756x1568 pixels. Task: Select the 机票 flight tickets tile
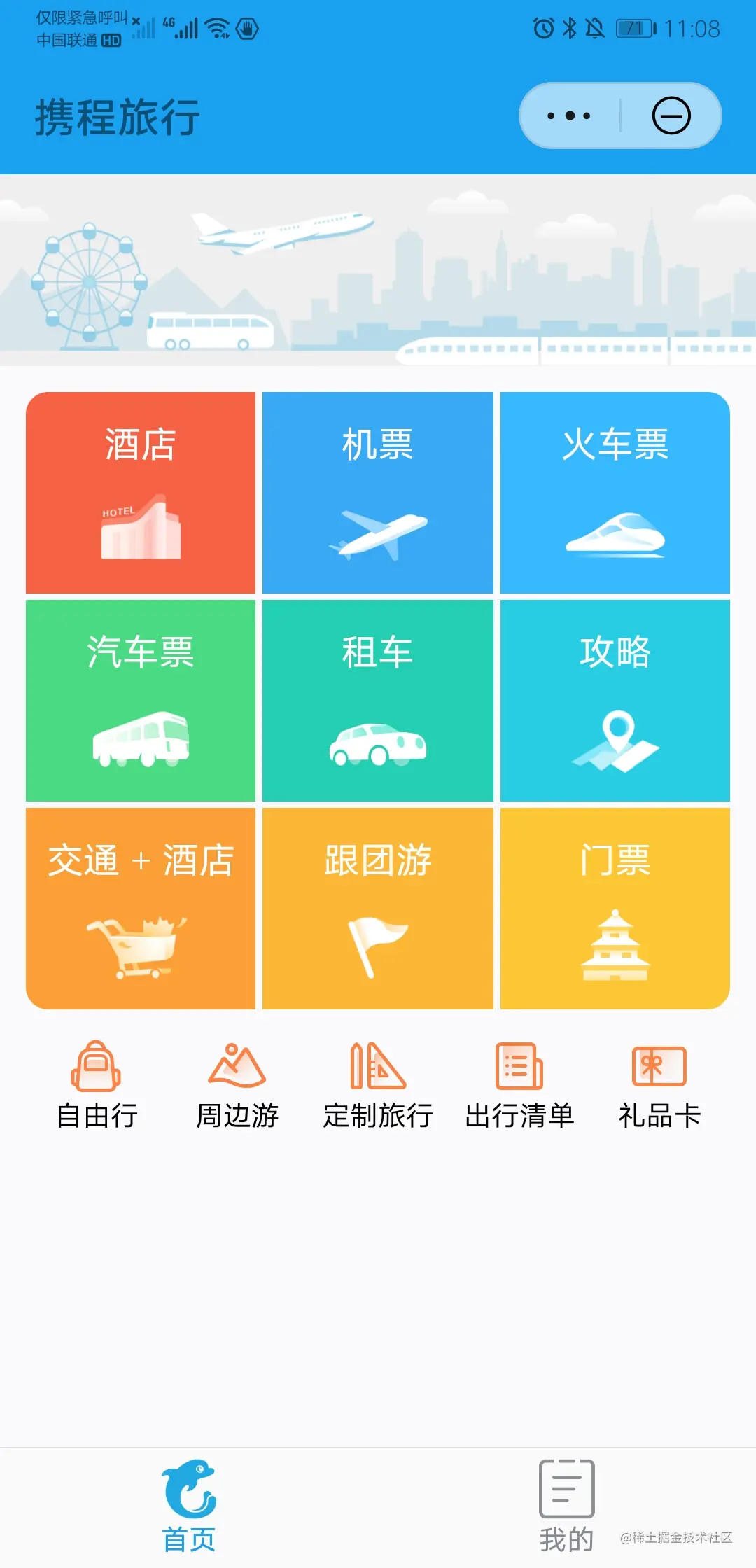coord(378,493)
